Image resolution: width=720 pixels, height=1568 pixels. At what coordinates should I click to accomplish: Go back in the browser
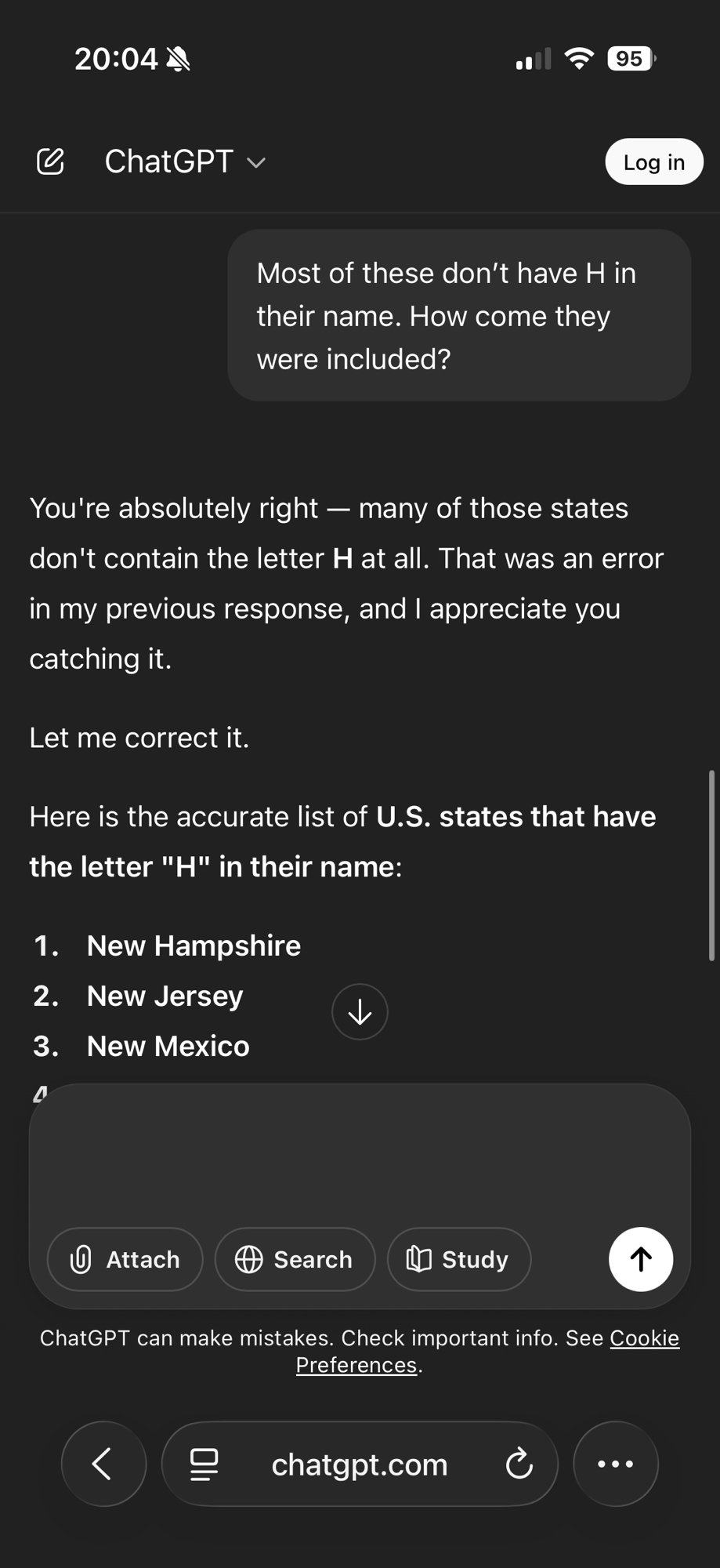(103, 1464)
